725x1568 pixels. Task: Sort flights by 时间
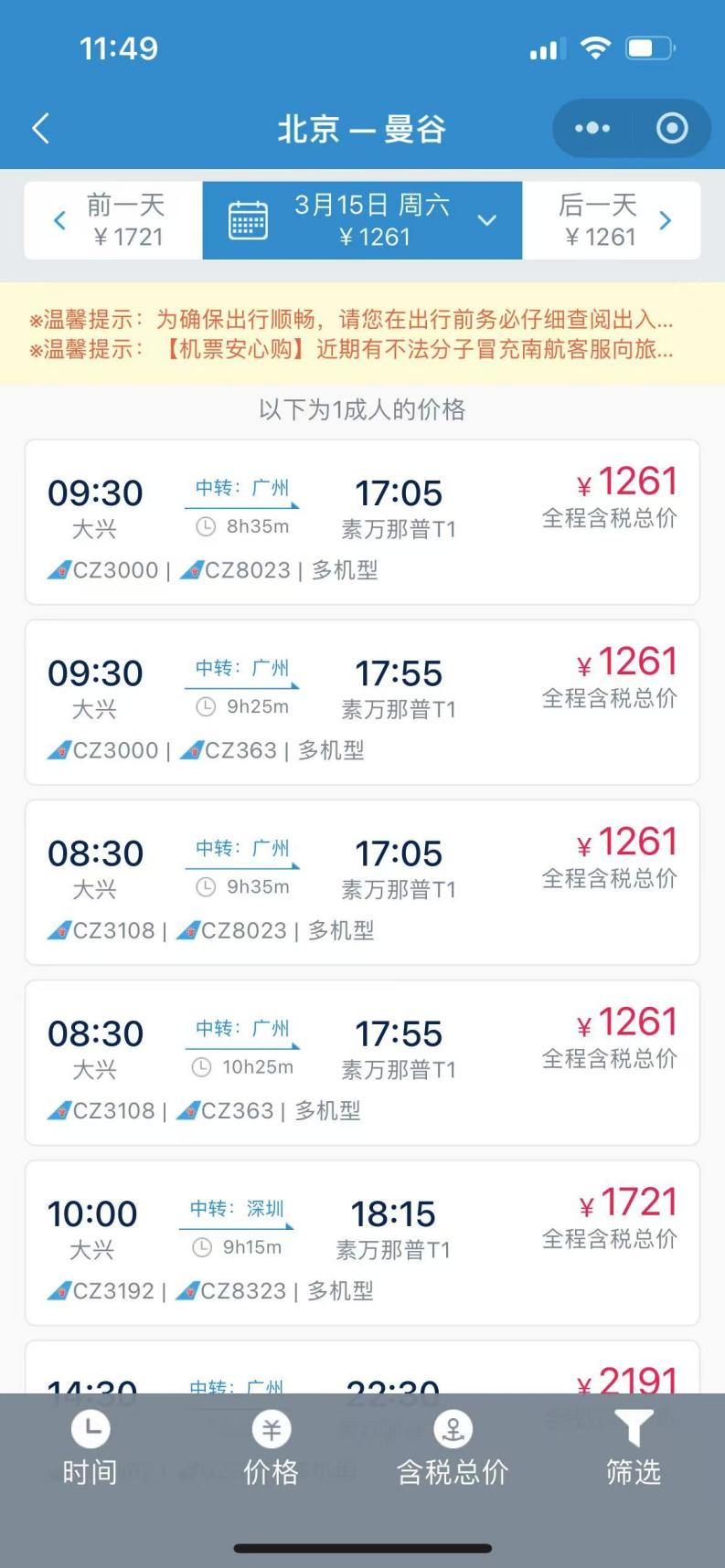coord(90,1448)
